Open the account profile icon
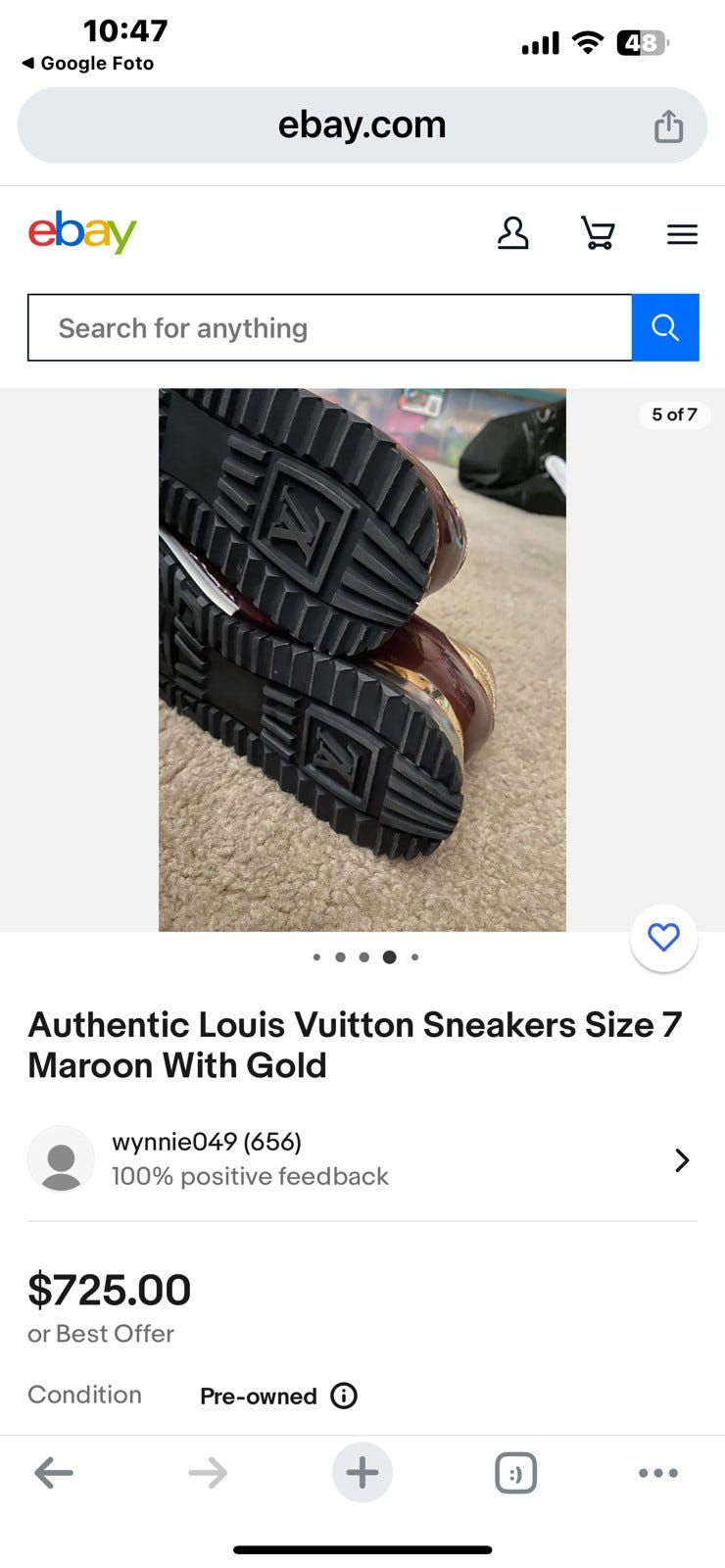725x1568 pixels. click(512, 233)
